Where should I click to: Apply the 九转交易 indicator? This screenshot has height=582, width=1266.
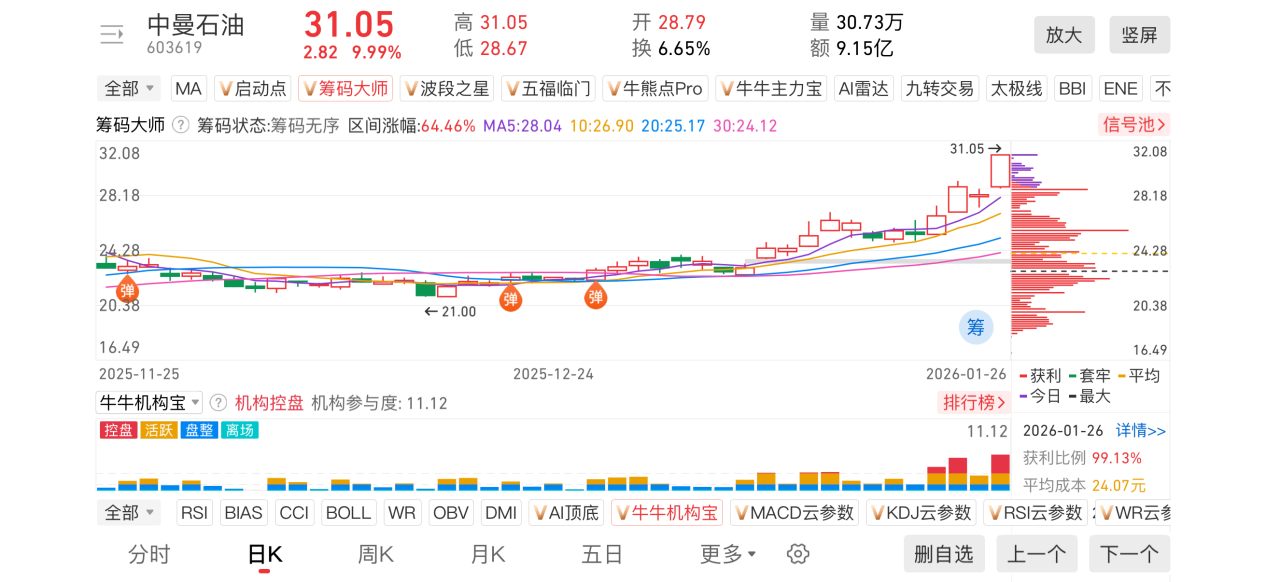click(939, 88)
